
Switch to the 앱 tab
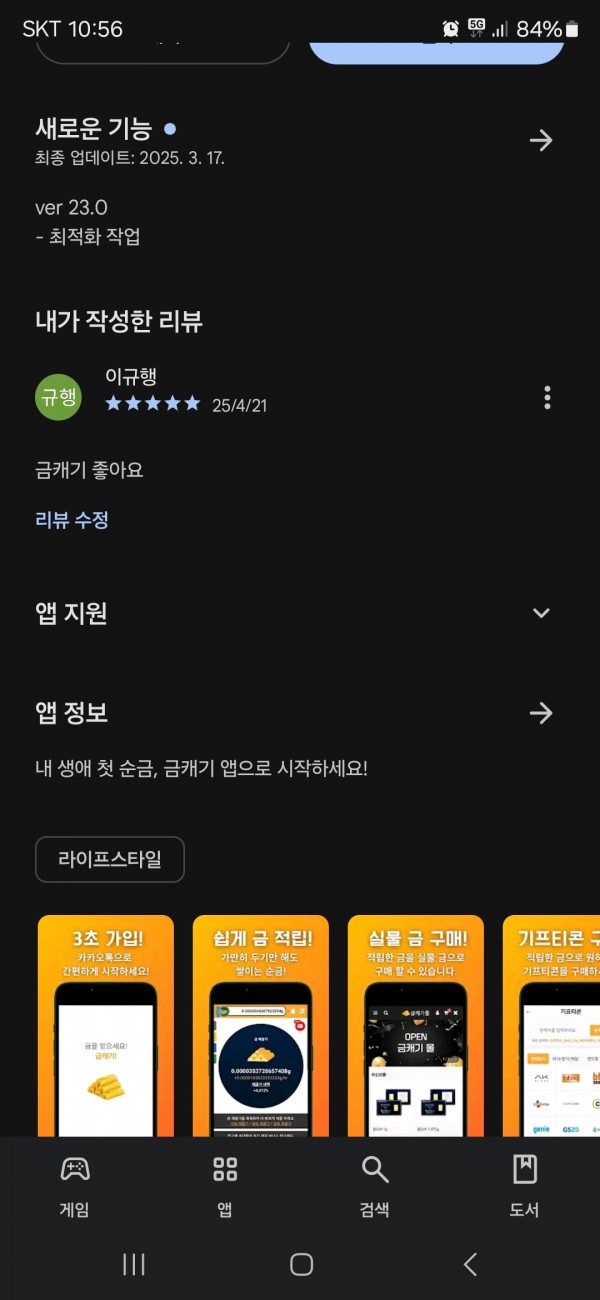coord(225,1186)
